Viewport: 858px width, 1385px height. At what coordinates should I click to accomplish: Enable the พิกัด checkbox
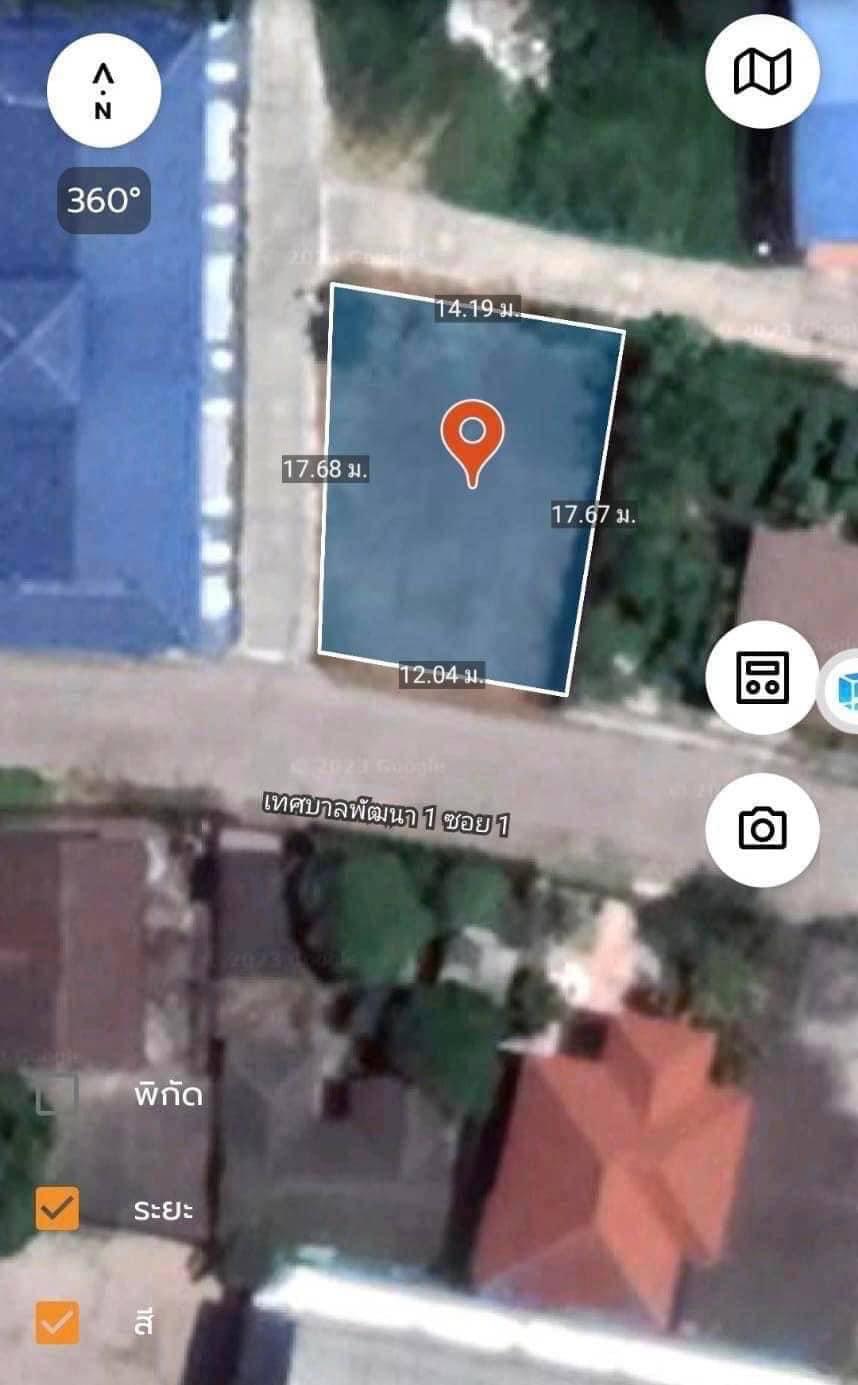point(57,1094)
